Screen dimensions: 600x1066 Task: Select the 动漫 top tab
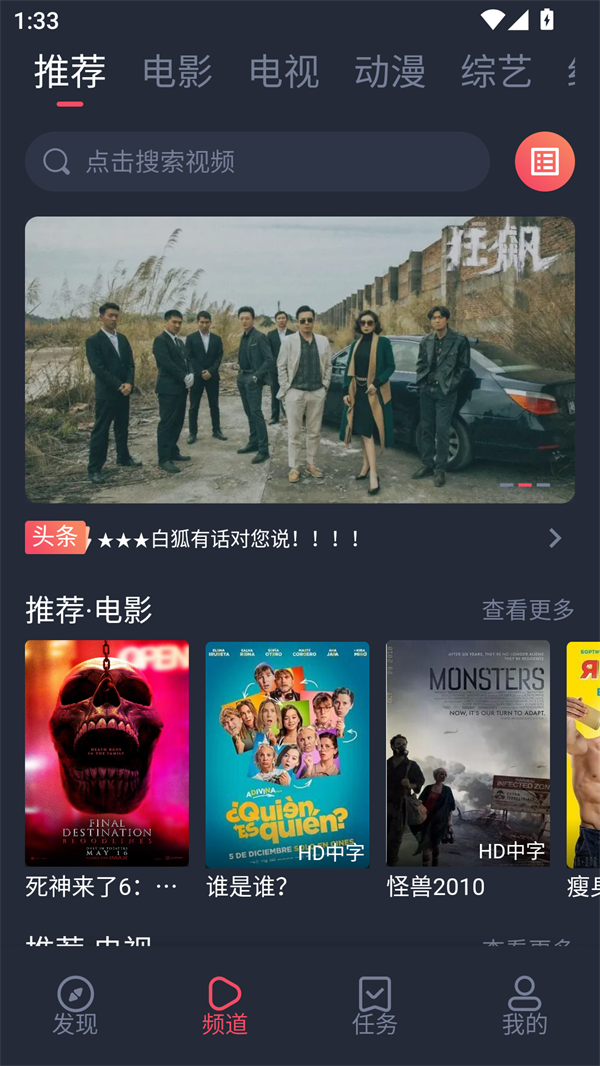point(390,72)
